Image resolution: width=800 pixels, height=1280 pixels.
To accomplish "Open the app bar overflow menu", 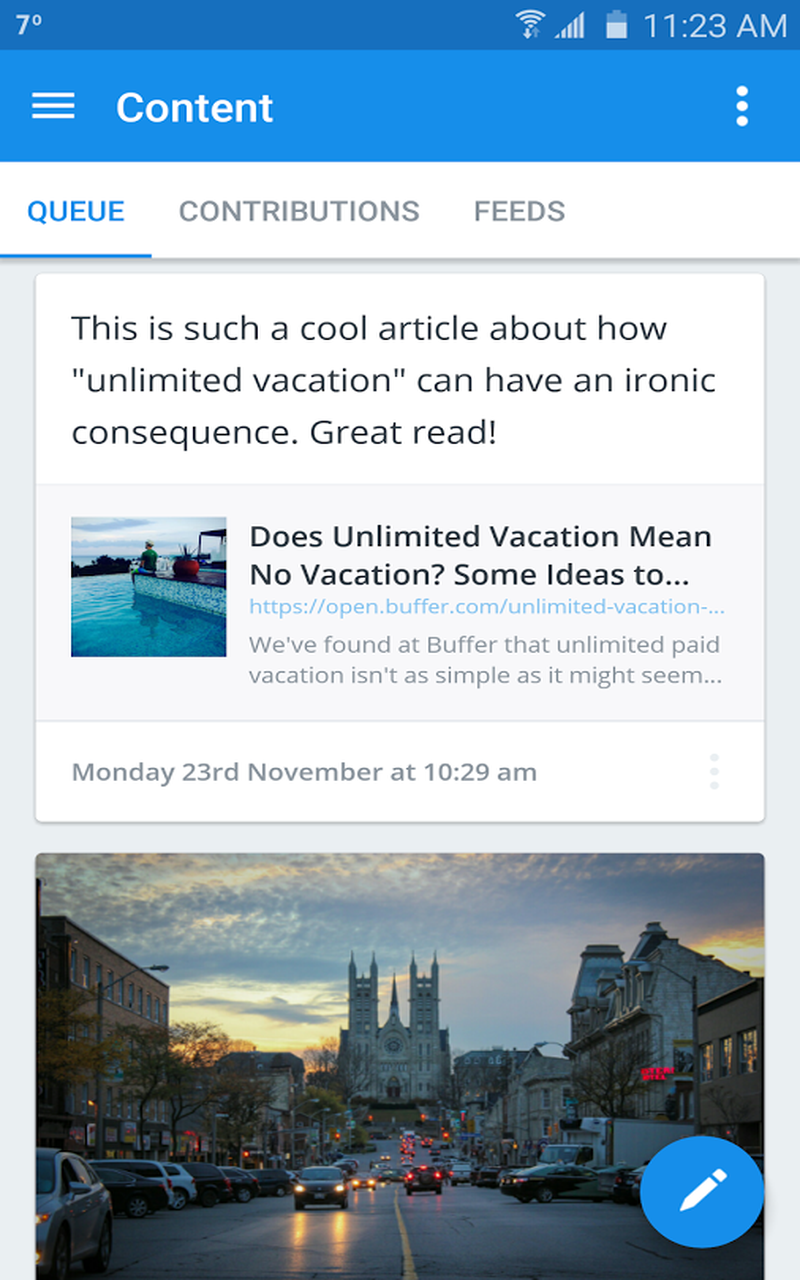I will coord(741,107).
